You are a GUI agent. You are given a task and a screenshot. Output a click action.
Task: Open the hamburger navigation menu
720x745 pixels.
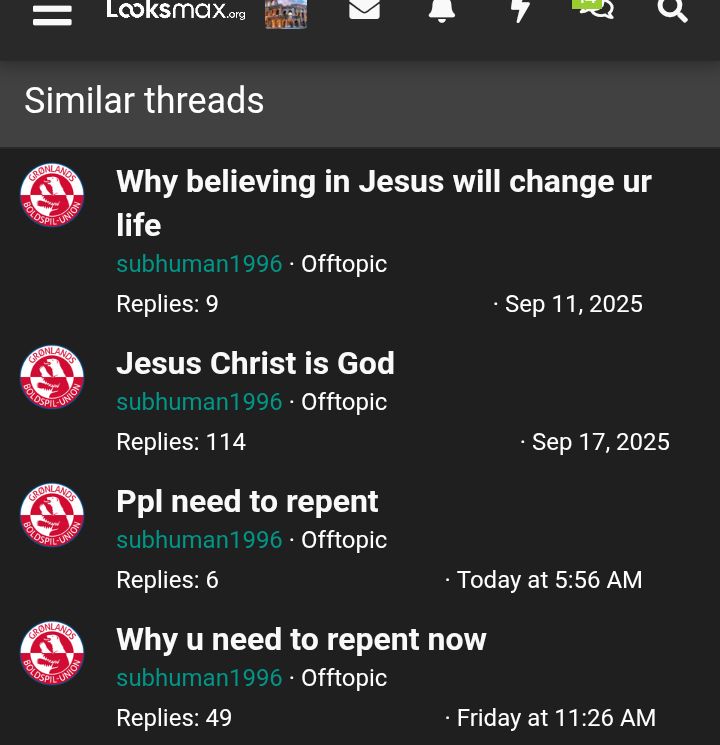52,14
